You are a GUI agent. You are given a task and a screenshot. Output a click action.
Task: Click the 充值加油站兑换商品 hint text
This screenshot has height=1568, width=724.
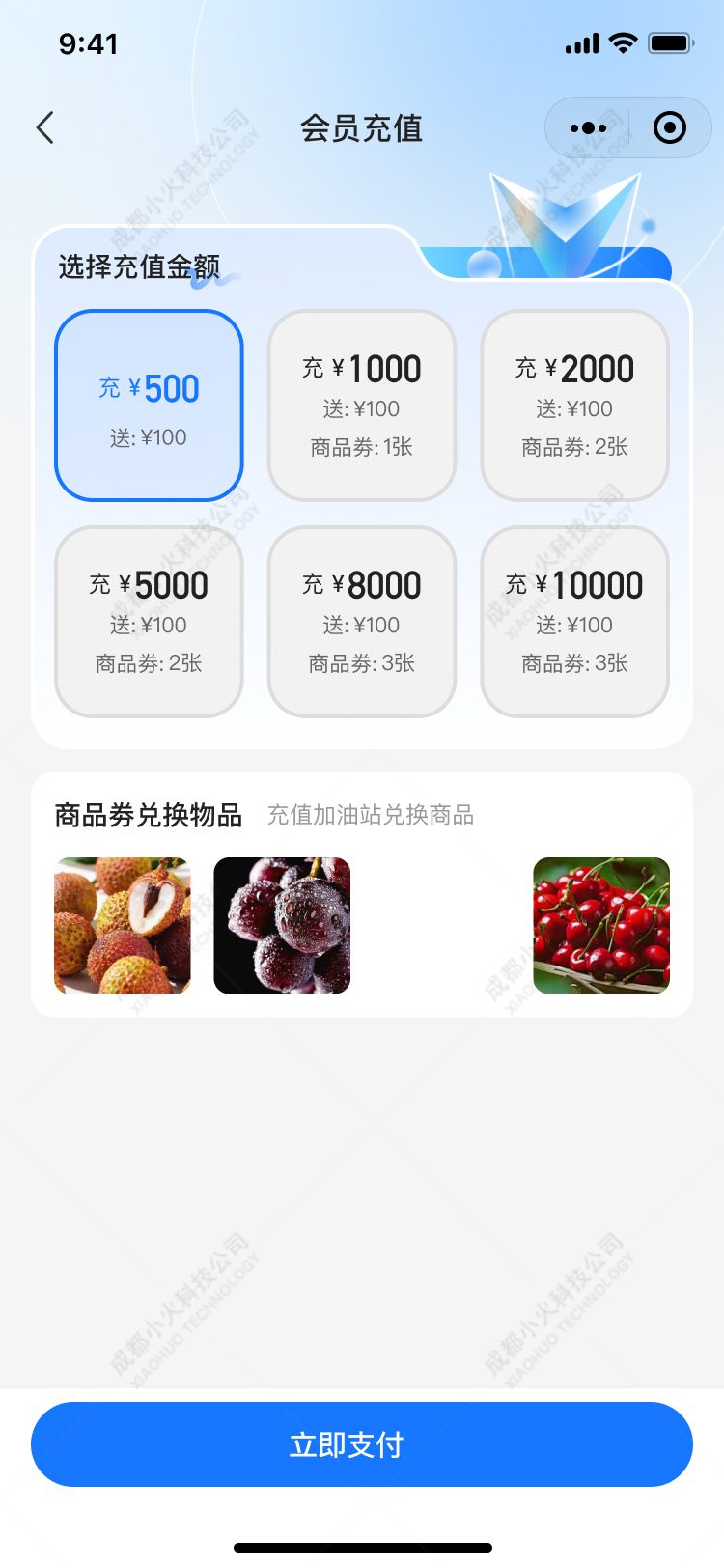[372, 816]
